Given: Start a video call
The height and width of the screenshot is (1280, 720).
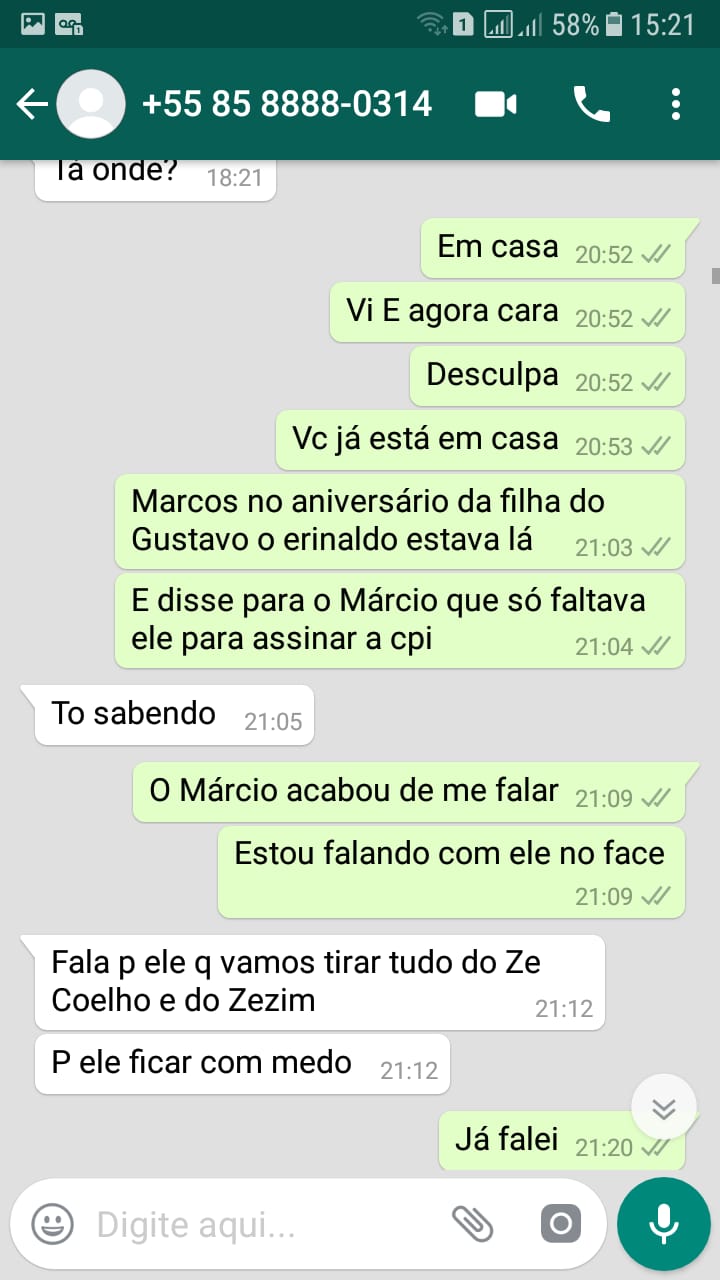Looking at the screenshot, I should pos(496,104).
